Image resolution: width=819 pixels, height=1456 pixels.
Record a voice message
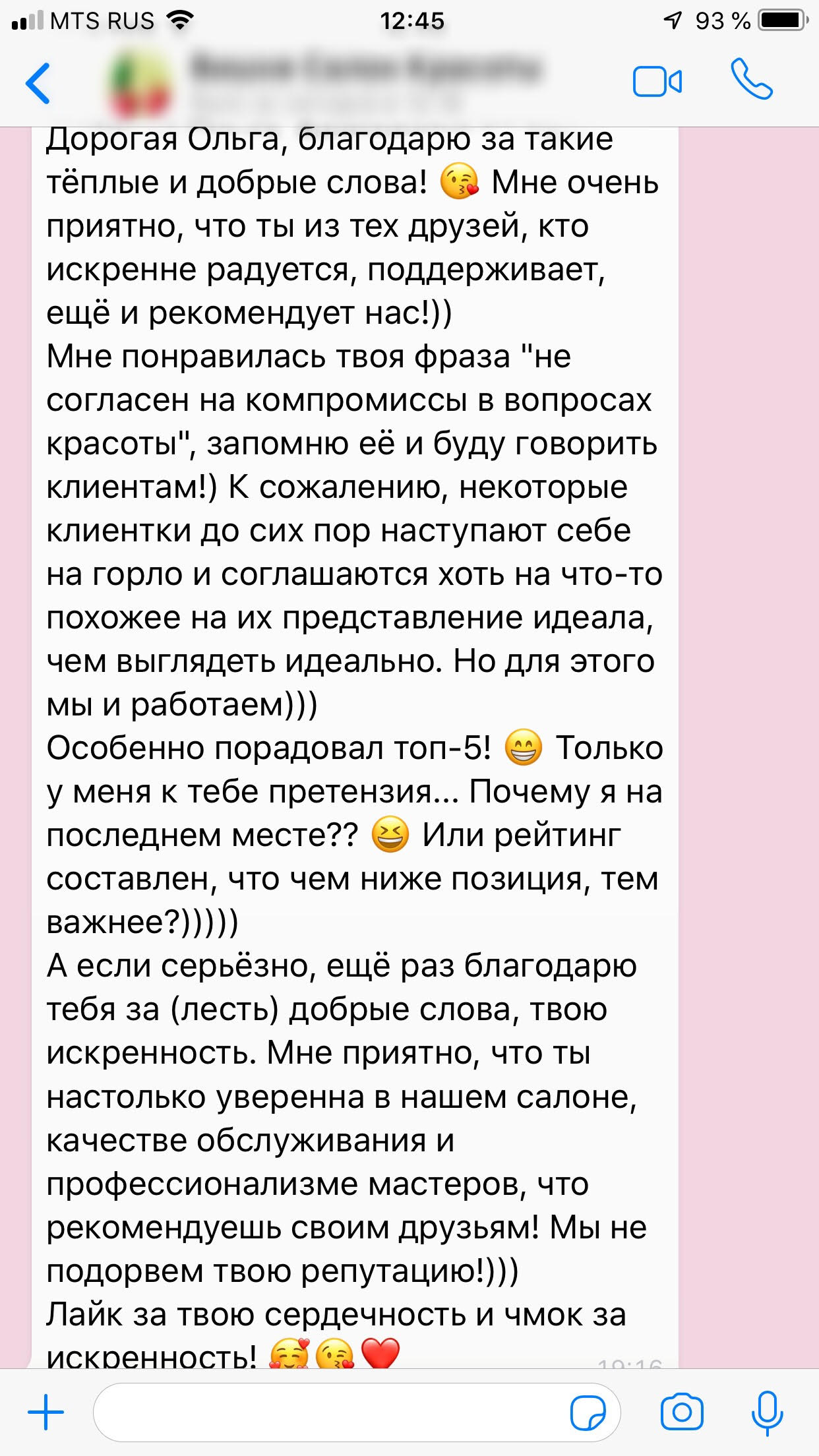(768, 1412)
